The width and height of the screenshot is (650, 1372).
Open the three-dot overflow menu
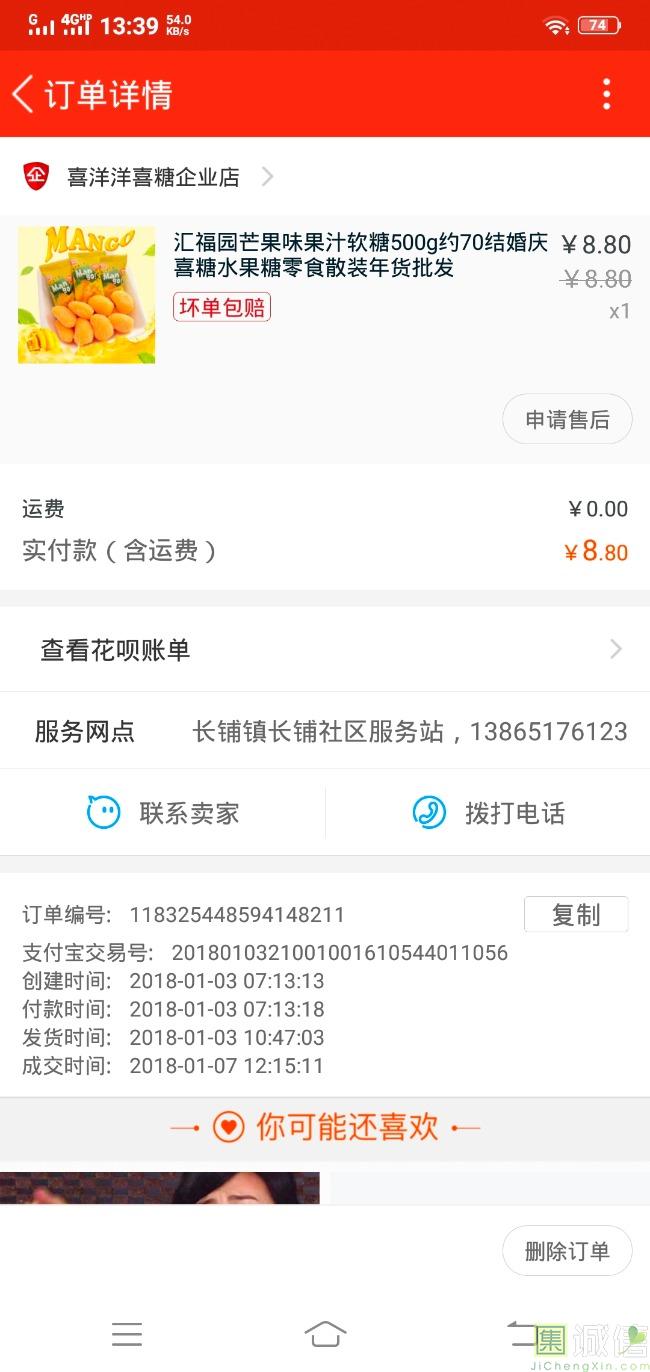606,94
